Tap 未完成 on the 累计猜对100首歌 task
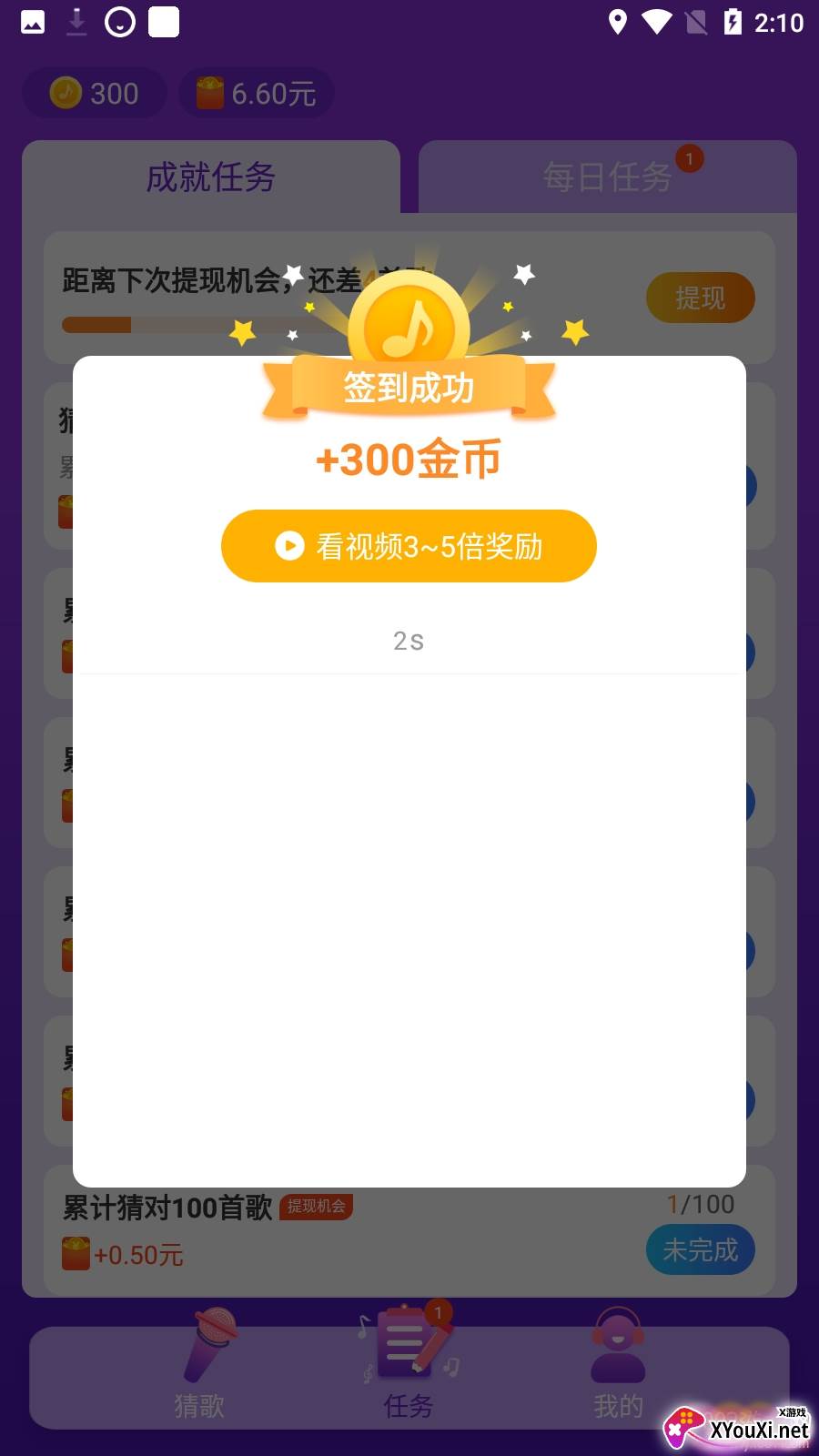The height and width of the screenshot is (1456, 819). [x=700, y=1249]
